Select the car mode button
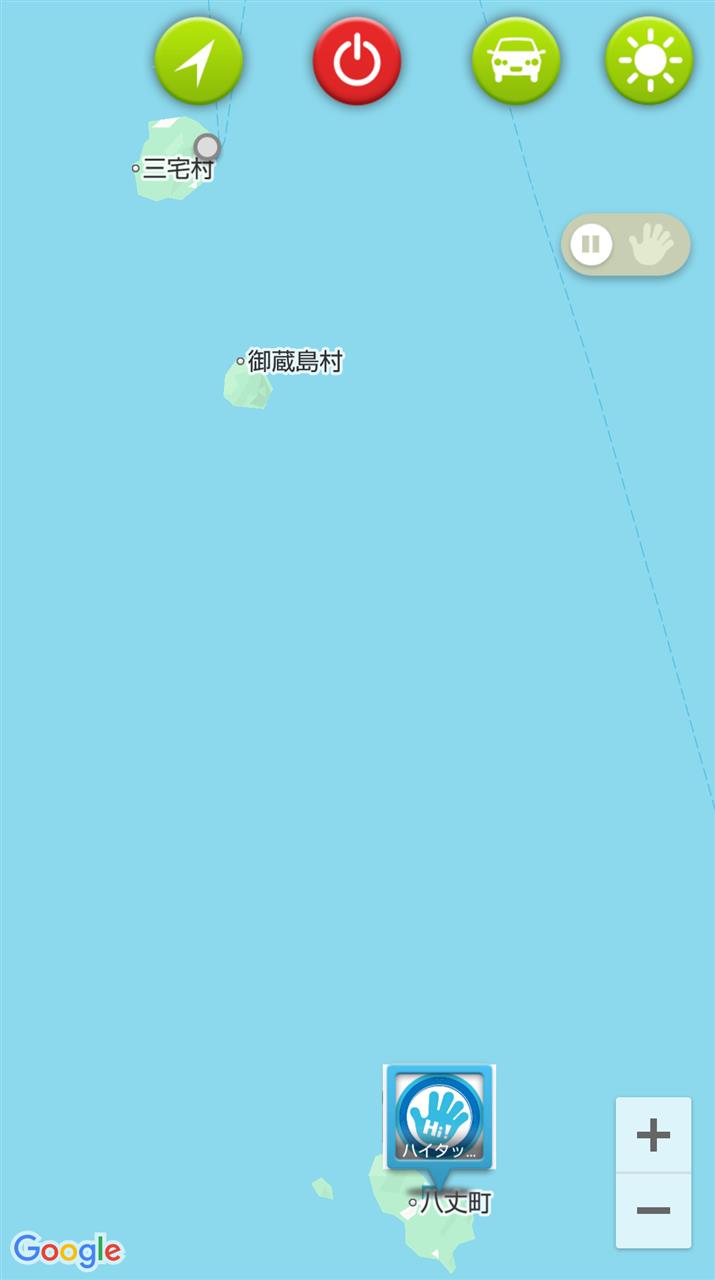715x1280 pixels. 516,61
